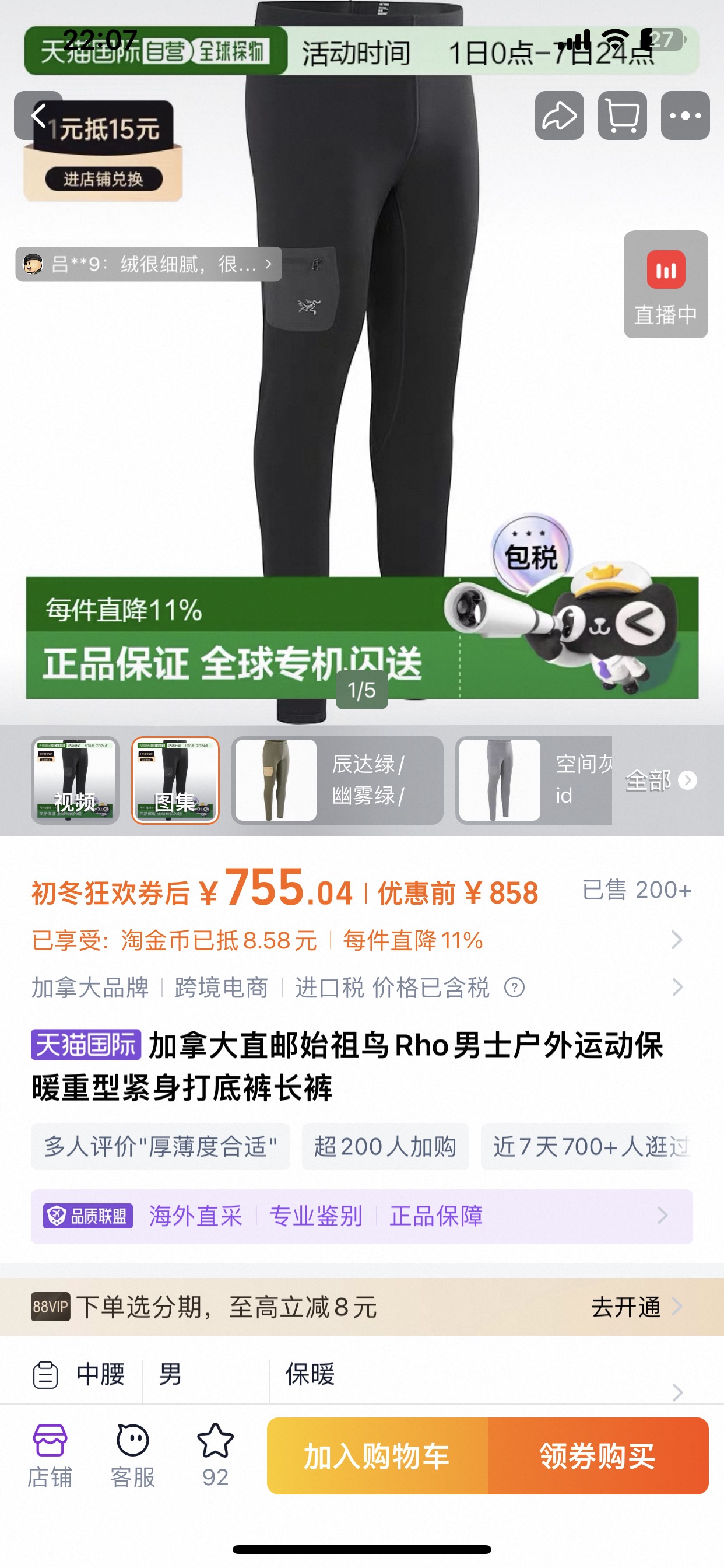The width and height of the screenshot is (724, 1568).
Task: Select the 图集 thumbnail
Action: (x=175, y=780)
